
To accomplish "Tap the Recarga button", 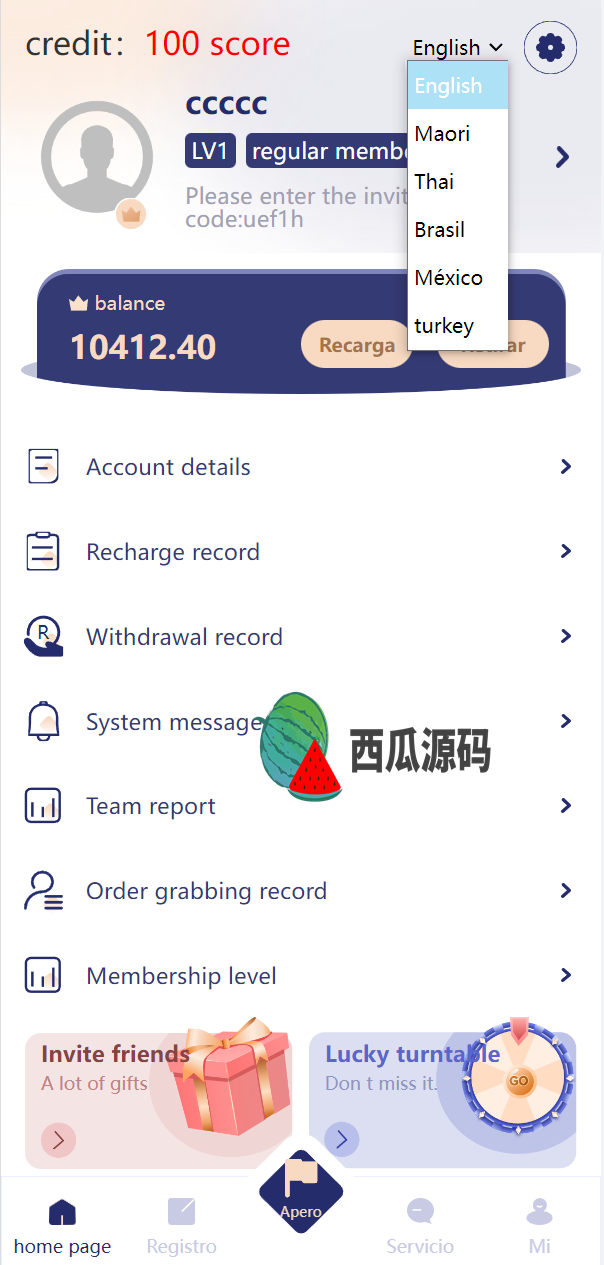I will click(356, 345).
